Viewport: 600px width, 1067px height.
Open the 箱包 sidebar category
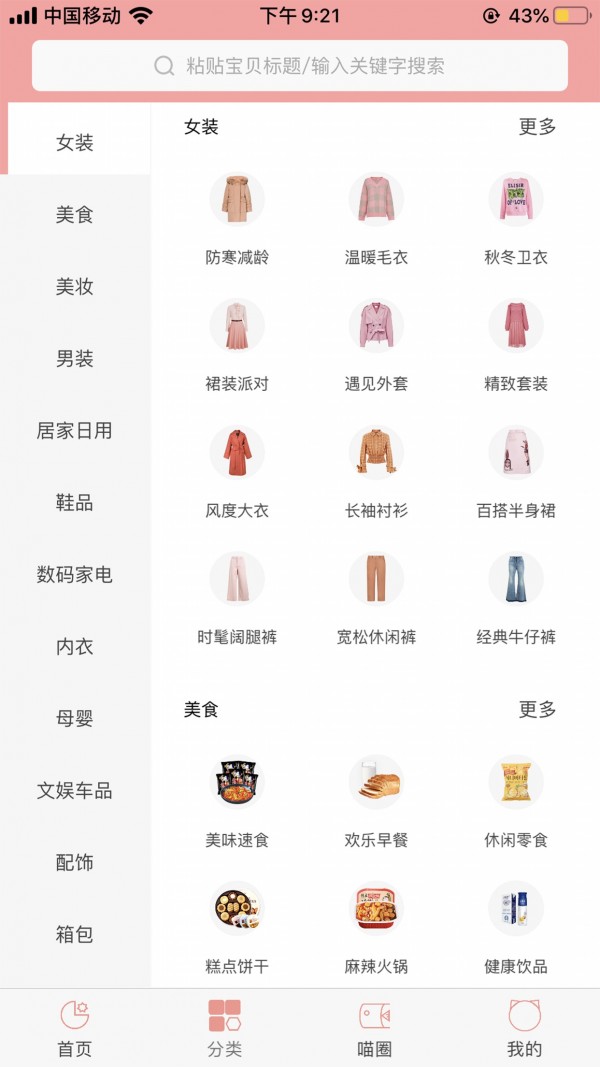pyautogui.click(x=75, y=935)
